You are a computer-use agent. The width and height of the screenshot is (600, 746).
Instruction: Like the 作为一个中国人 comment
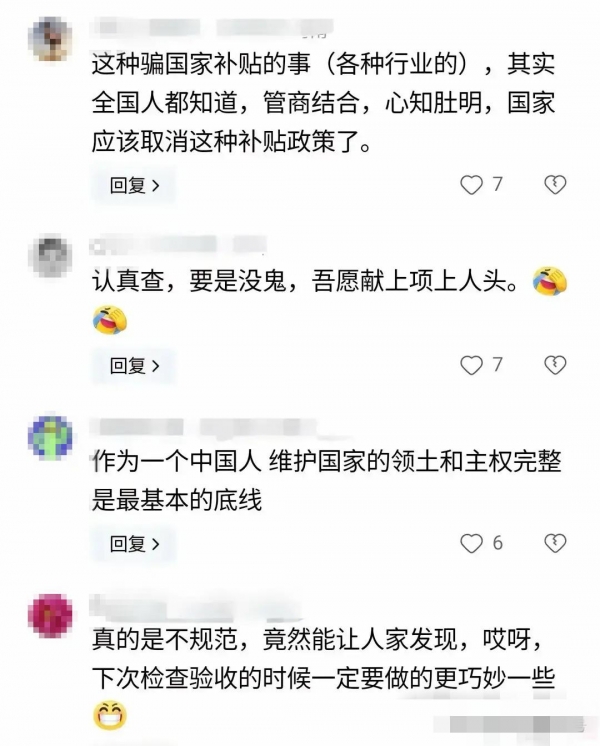pyautogui.click(x=471, y=544)
